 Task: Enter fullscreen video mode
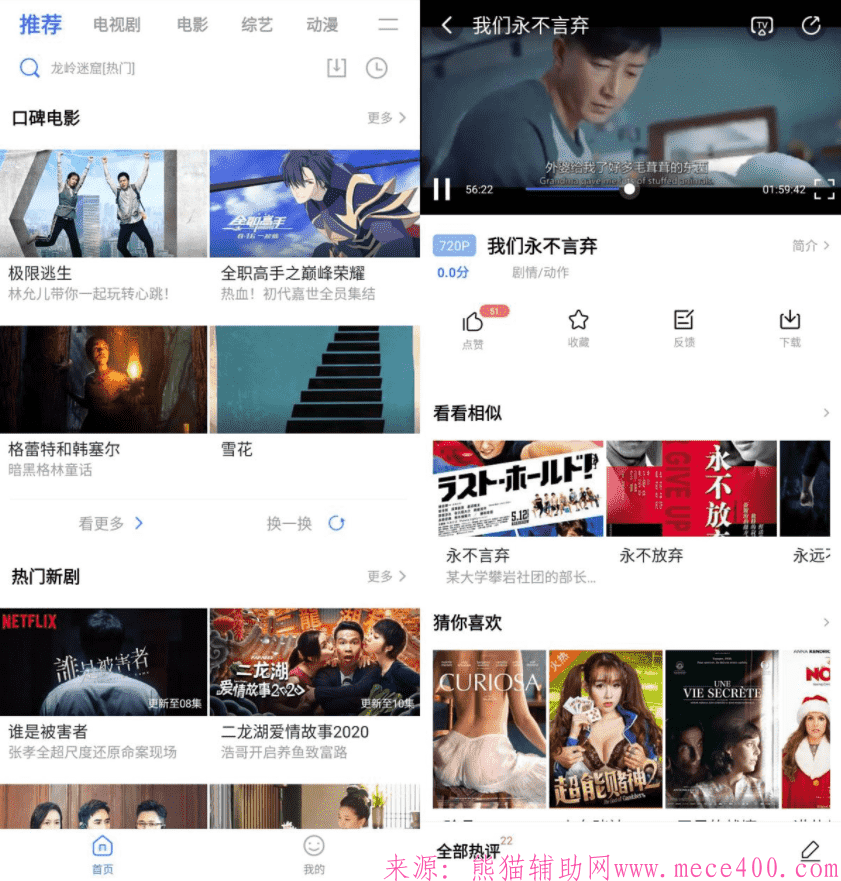click(x=824, y=189)
